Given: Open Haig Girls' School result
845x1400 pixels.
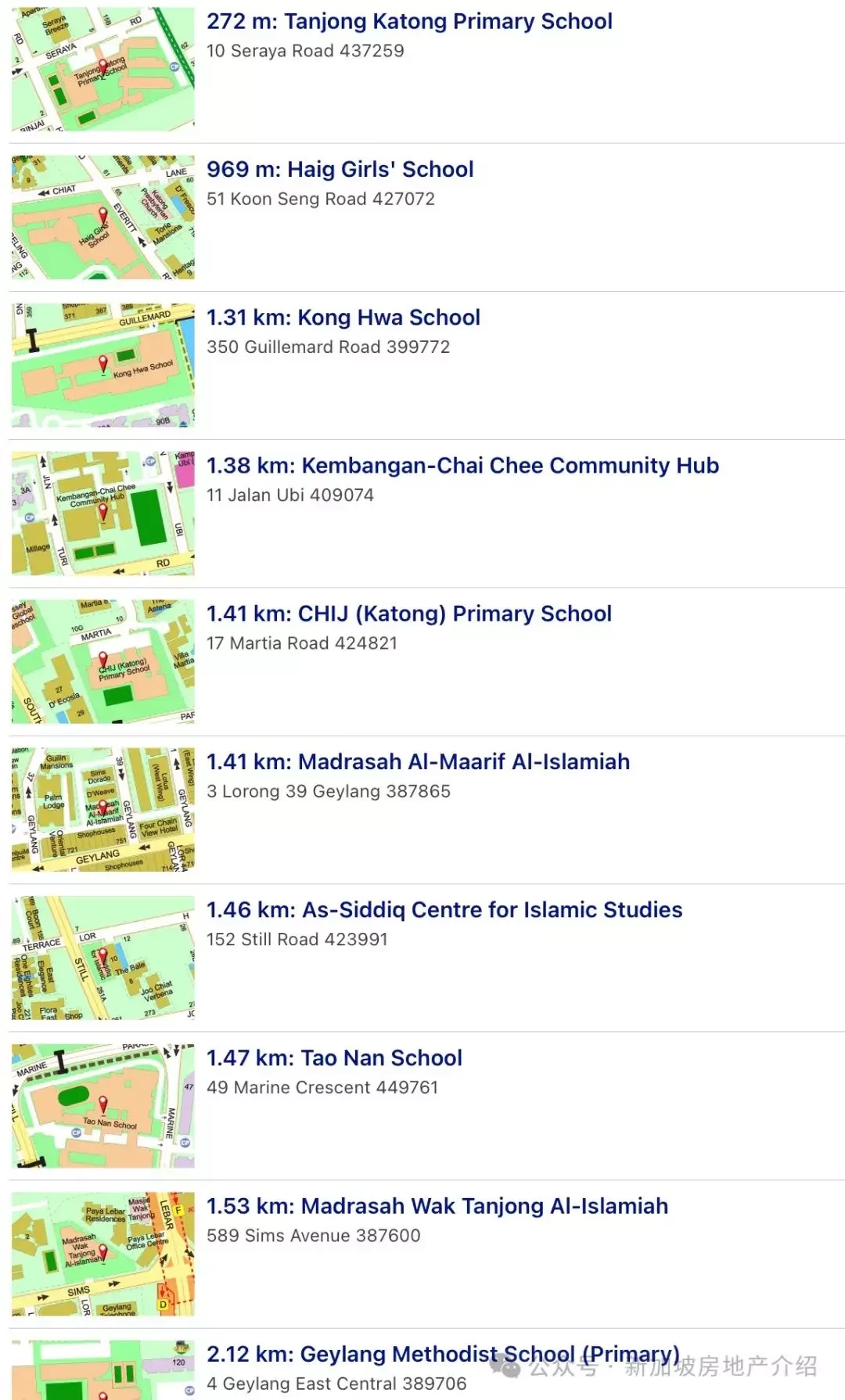Looking at the screenshot, I should 340,170.
